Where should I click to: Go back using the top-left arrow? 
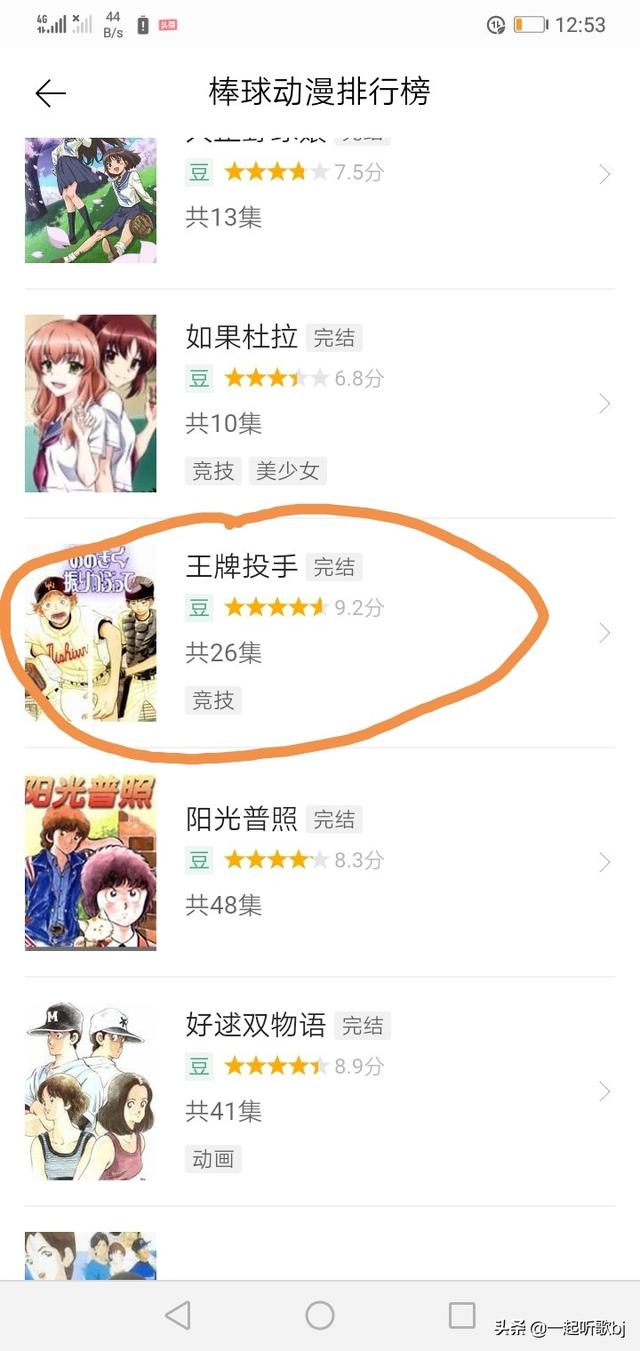tap(50, 94)
